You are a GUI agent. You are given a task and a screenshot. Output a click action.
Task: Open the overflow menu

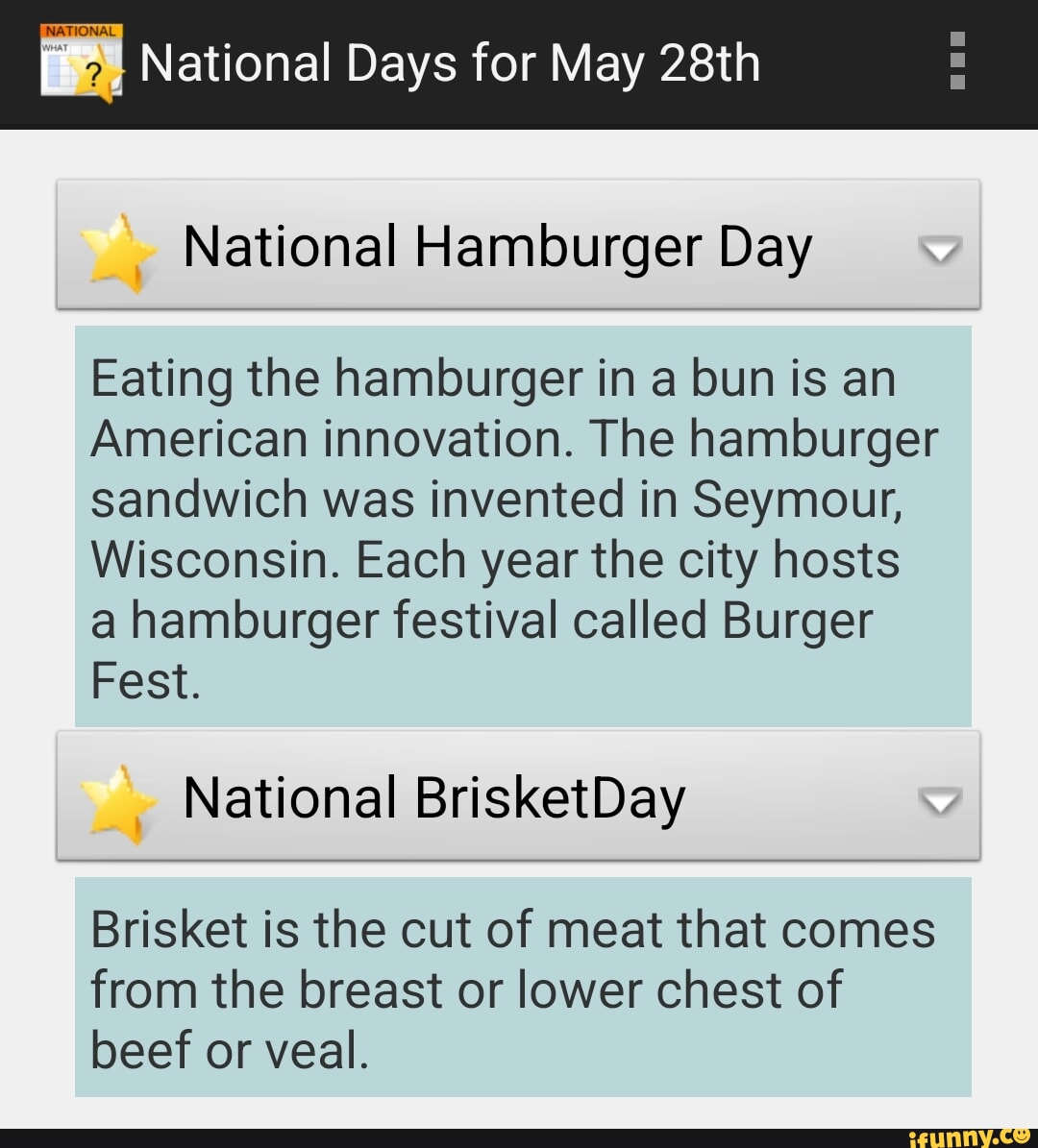click(x=956, y=61)
